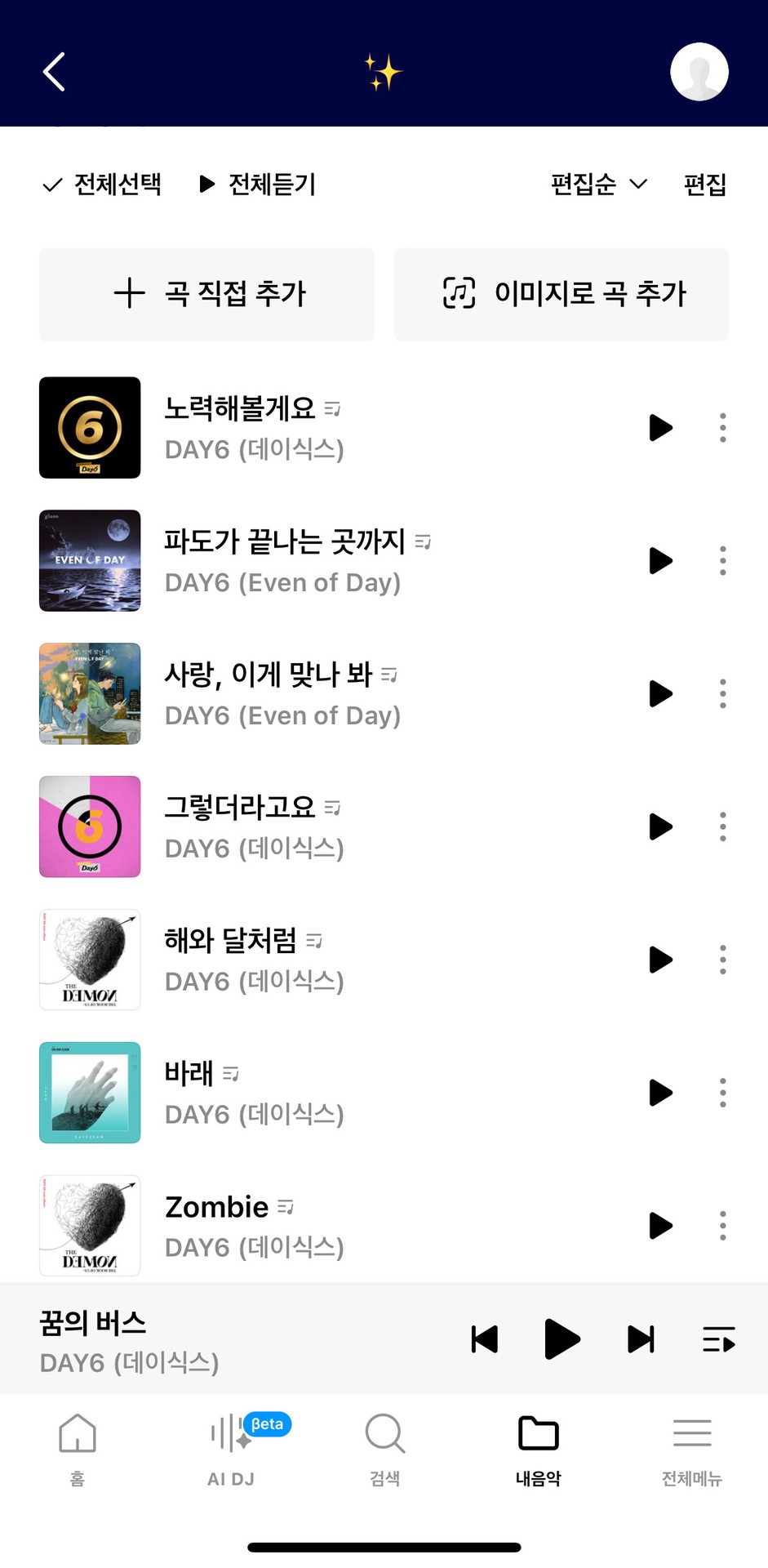Screen dimensions: 768x1568
Task: Go to the 홈 home screen
Action: point(77,1433)
